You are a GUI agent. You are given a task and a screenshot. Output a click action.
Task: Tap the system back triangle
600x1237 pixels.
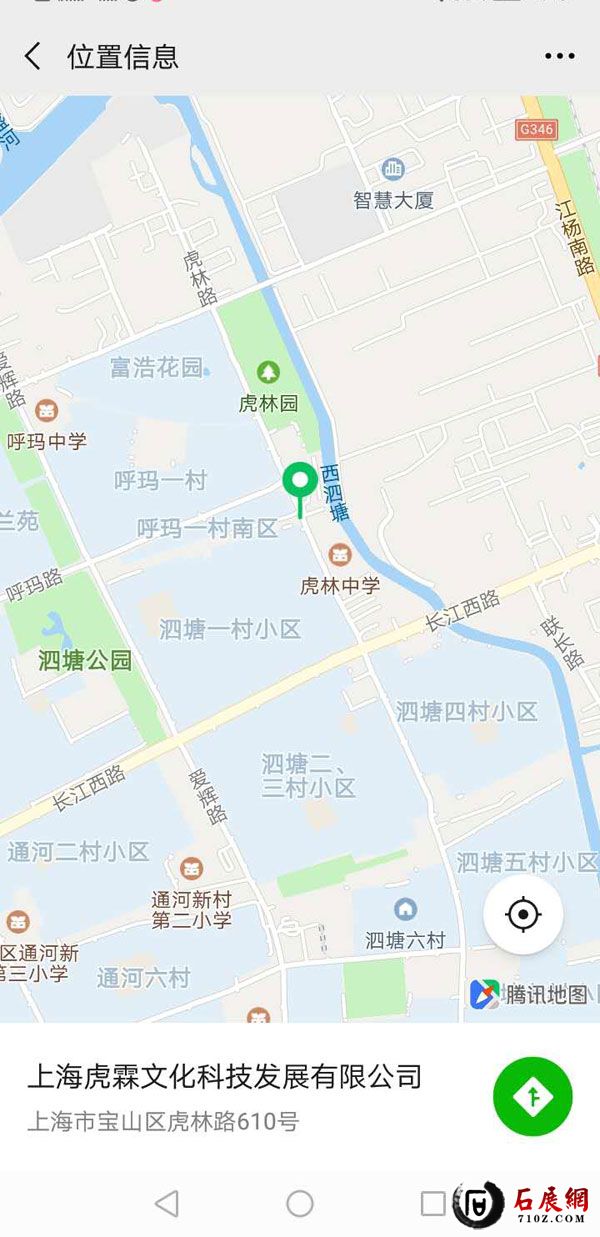tap(167, 1203)
